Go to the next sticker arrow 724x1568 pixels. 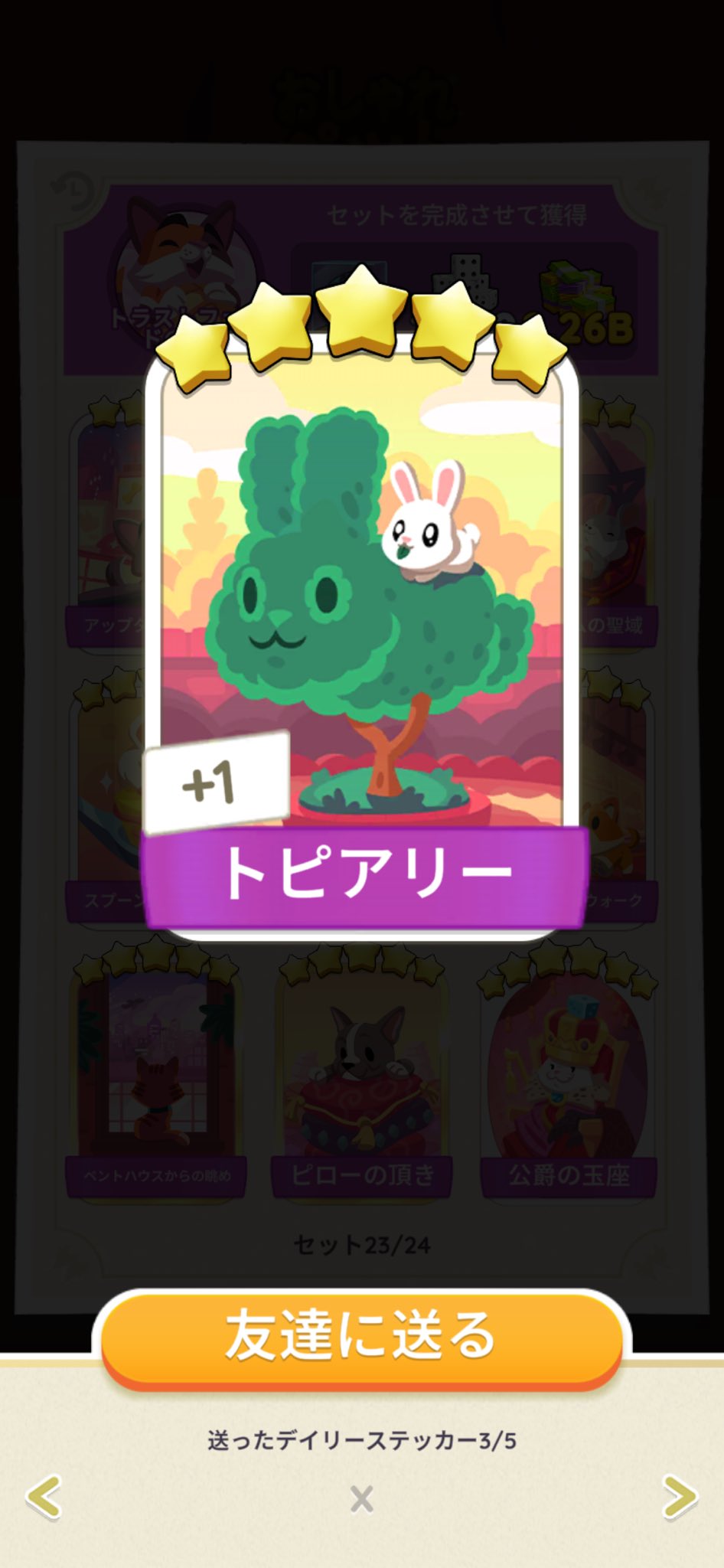pyautogui.click(x=679, y=1497)
